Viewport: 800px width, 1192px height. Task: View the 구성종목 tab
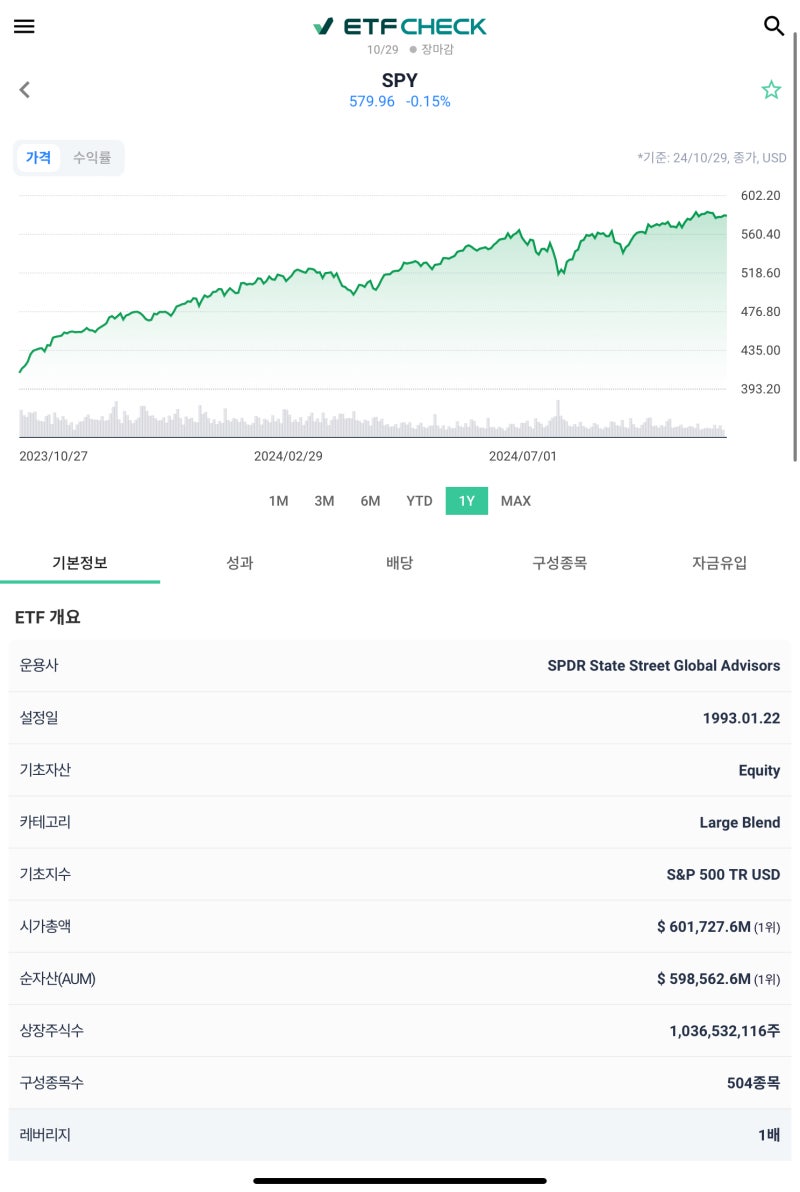click(560, 563)
